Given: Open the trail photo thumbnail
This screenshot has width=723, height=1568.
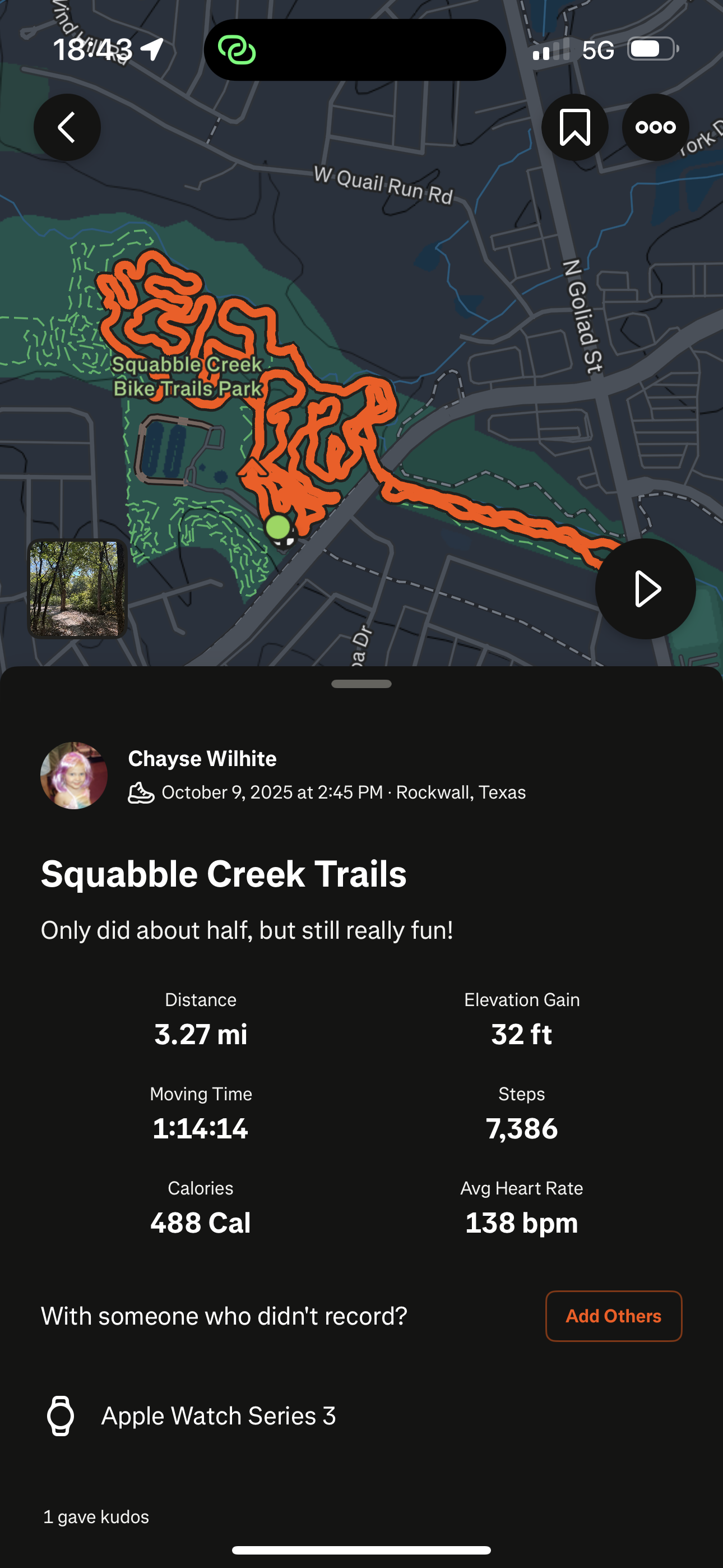Looking at the screenshot, I should tap(77, 589).
